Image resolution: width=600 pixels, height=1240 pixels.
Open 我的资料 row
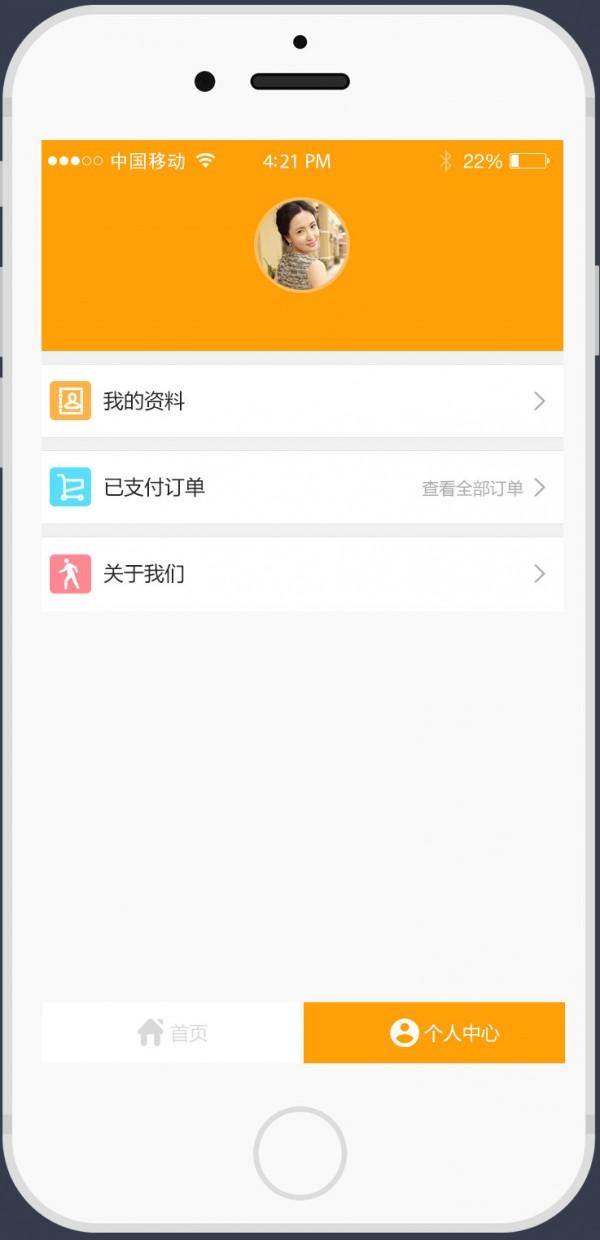point(302,401)
